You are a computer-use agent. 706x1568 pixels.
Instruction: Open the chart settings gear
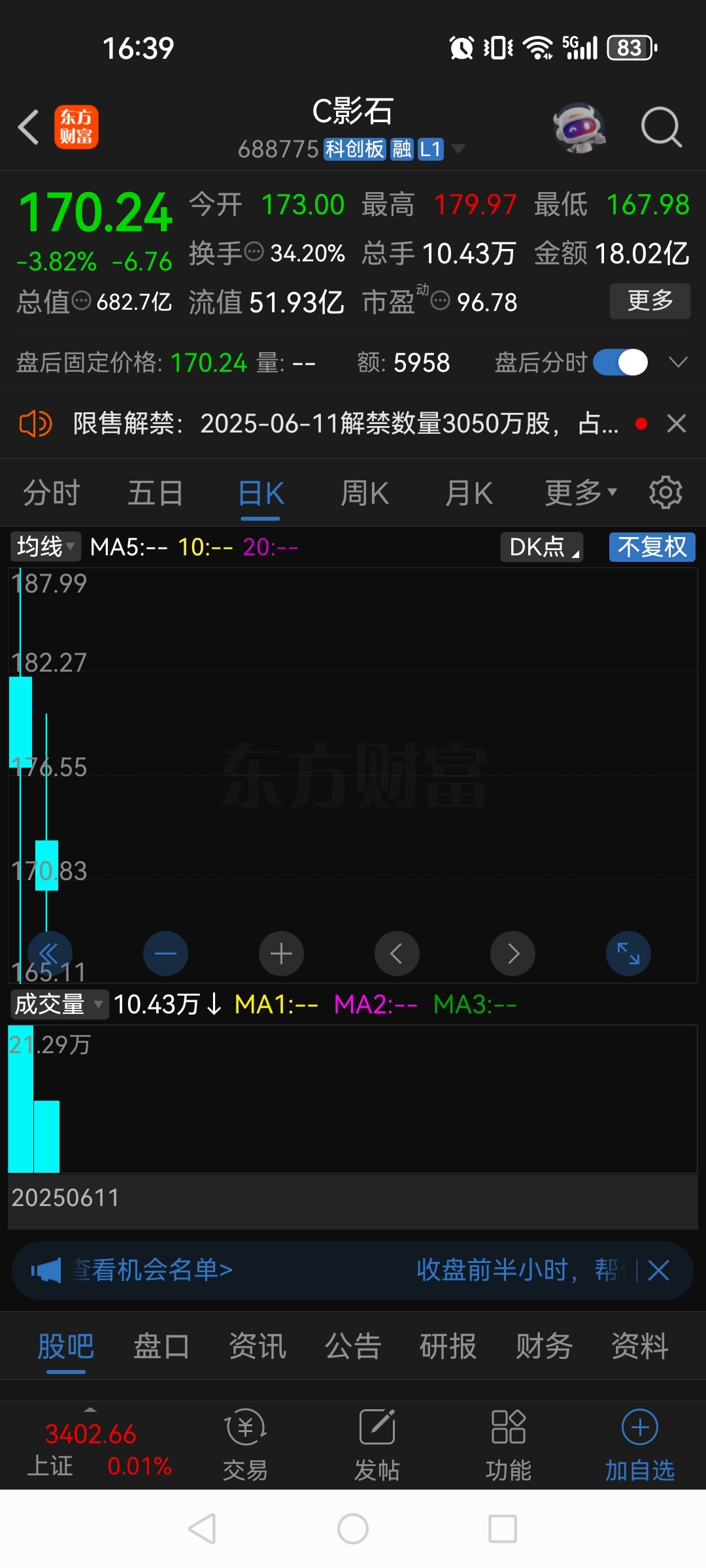(x=665, y=492)
